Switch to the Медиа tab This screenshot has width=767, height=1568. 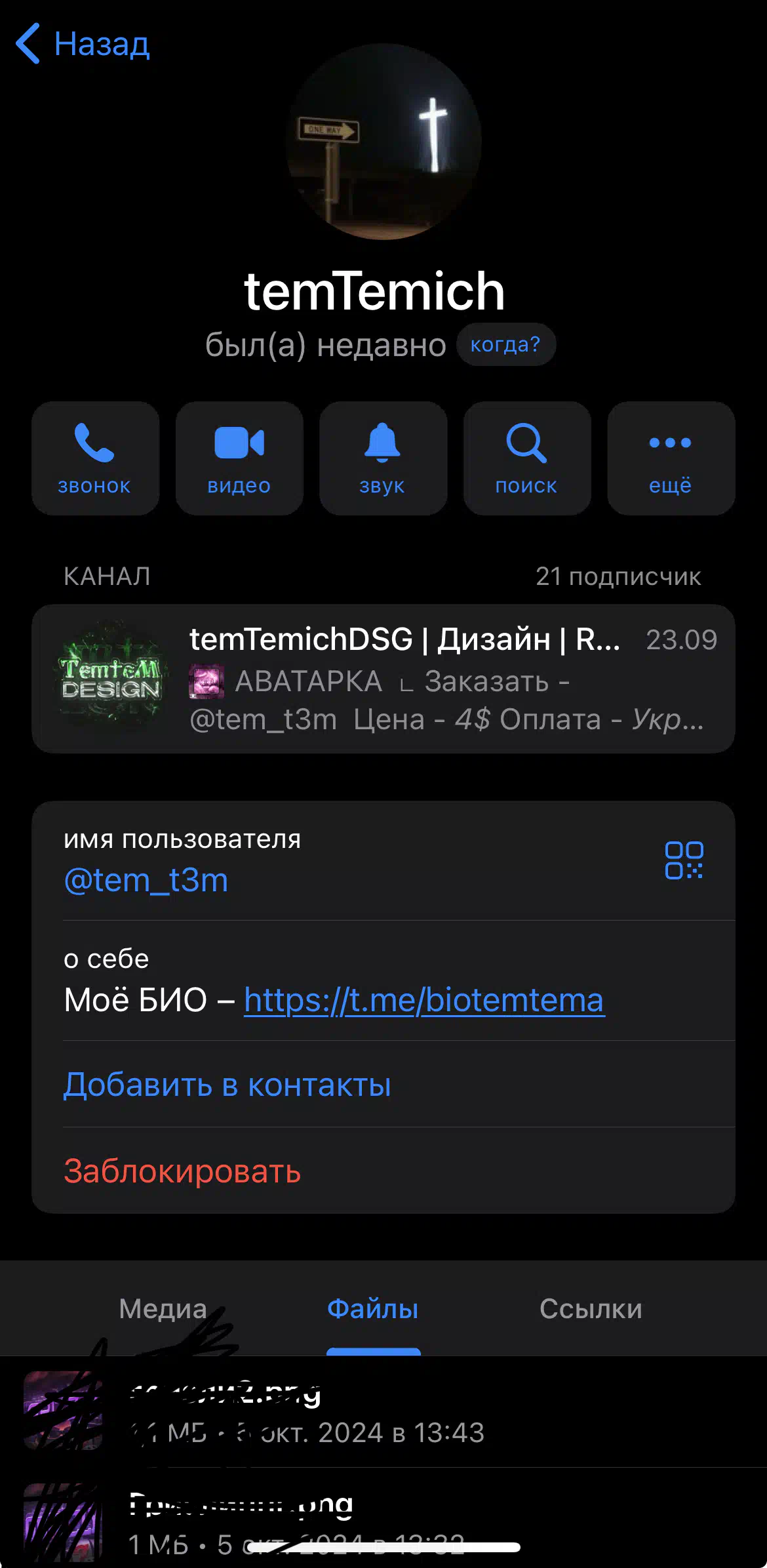(163, 1309)
